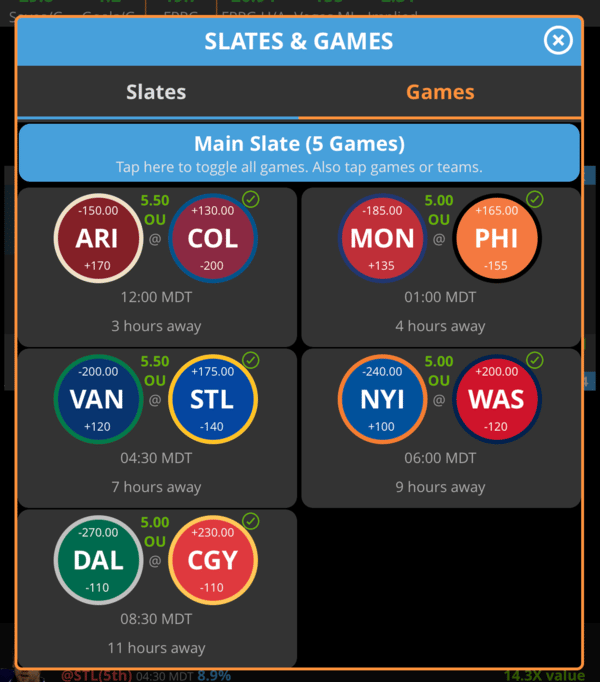Select the MON team circle
Screen dimensions: 600x682
click(382, 238)
